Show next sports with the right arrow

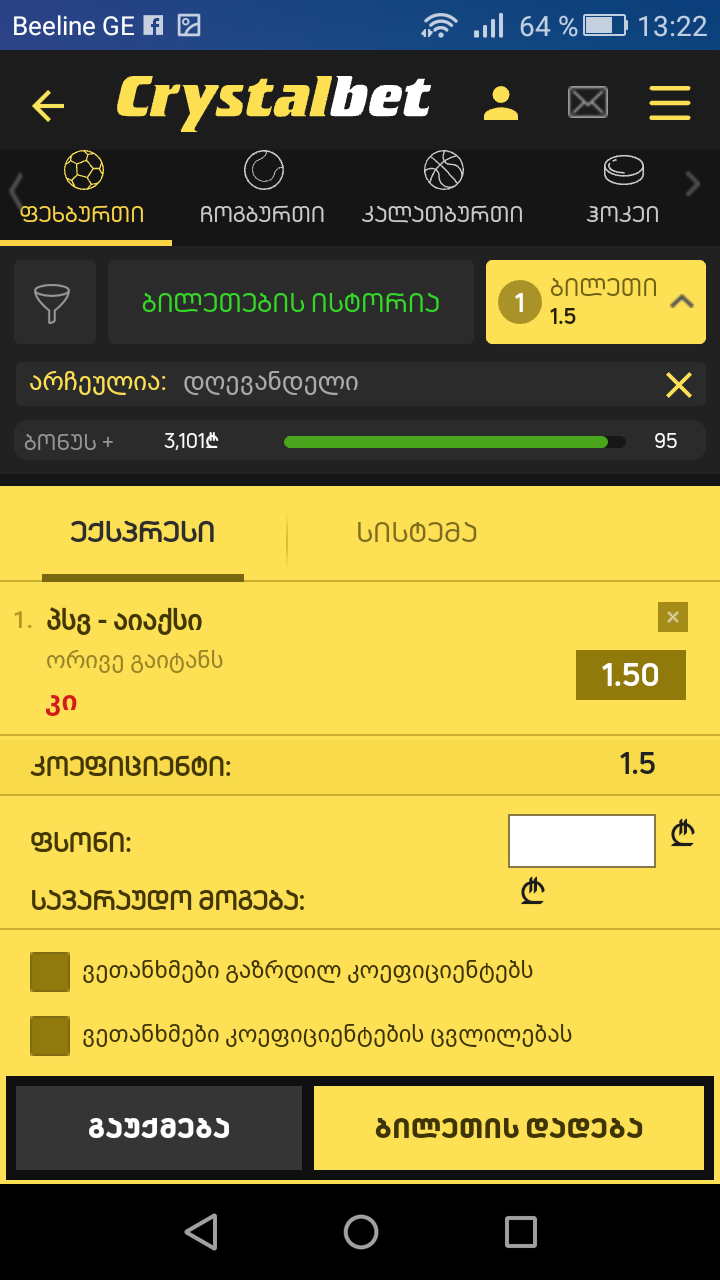692,185
